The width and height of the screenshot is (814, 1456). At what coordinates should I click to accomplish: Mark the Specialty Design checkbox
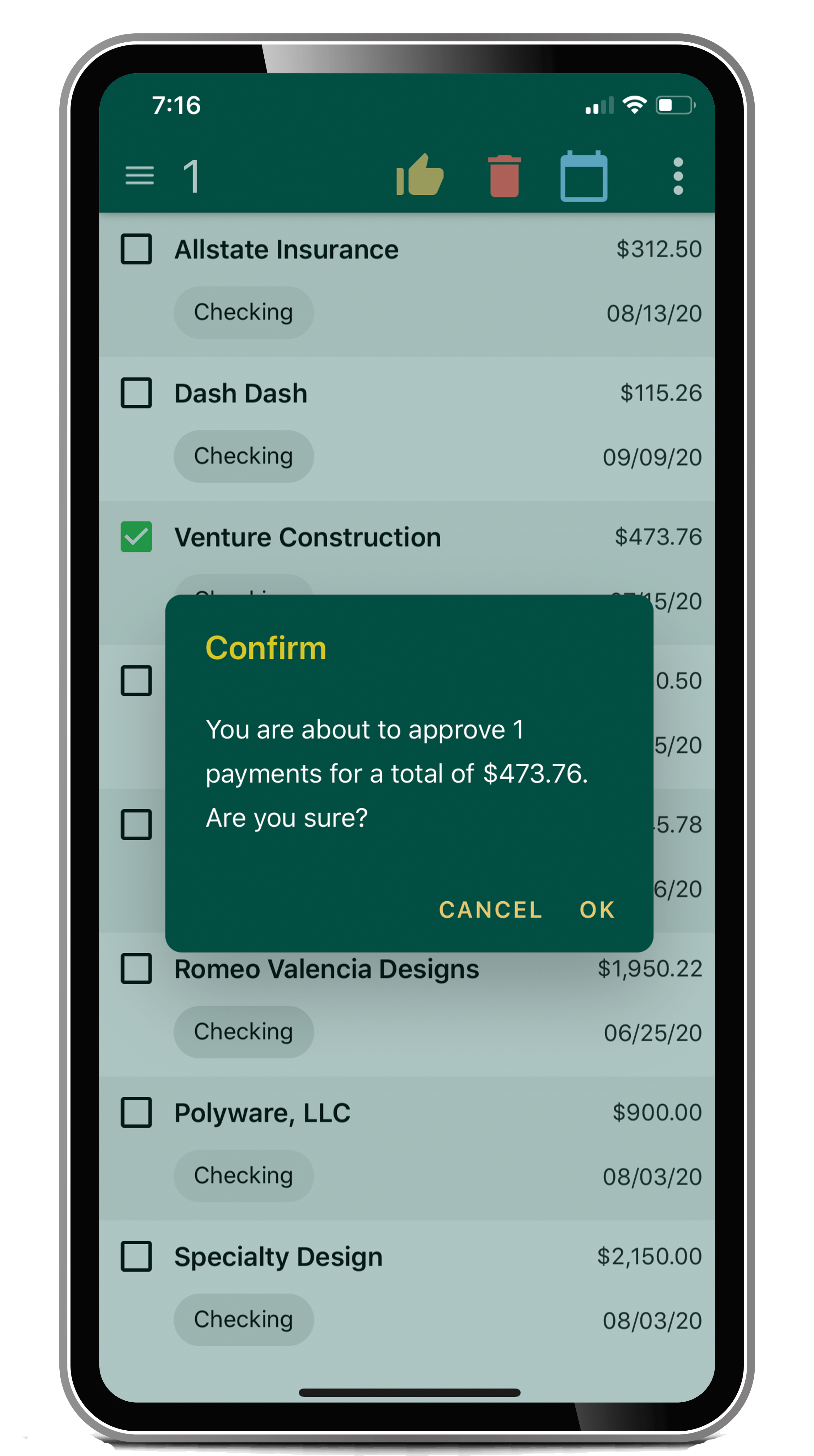tap(136, 1256)
